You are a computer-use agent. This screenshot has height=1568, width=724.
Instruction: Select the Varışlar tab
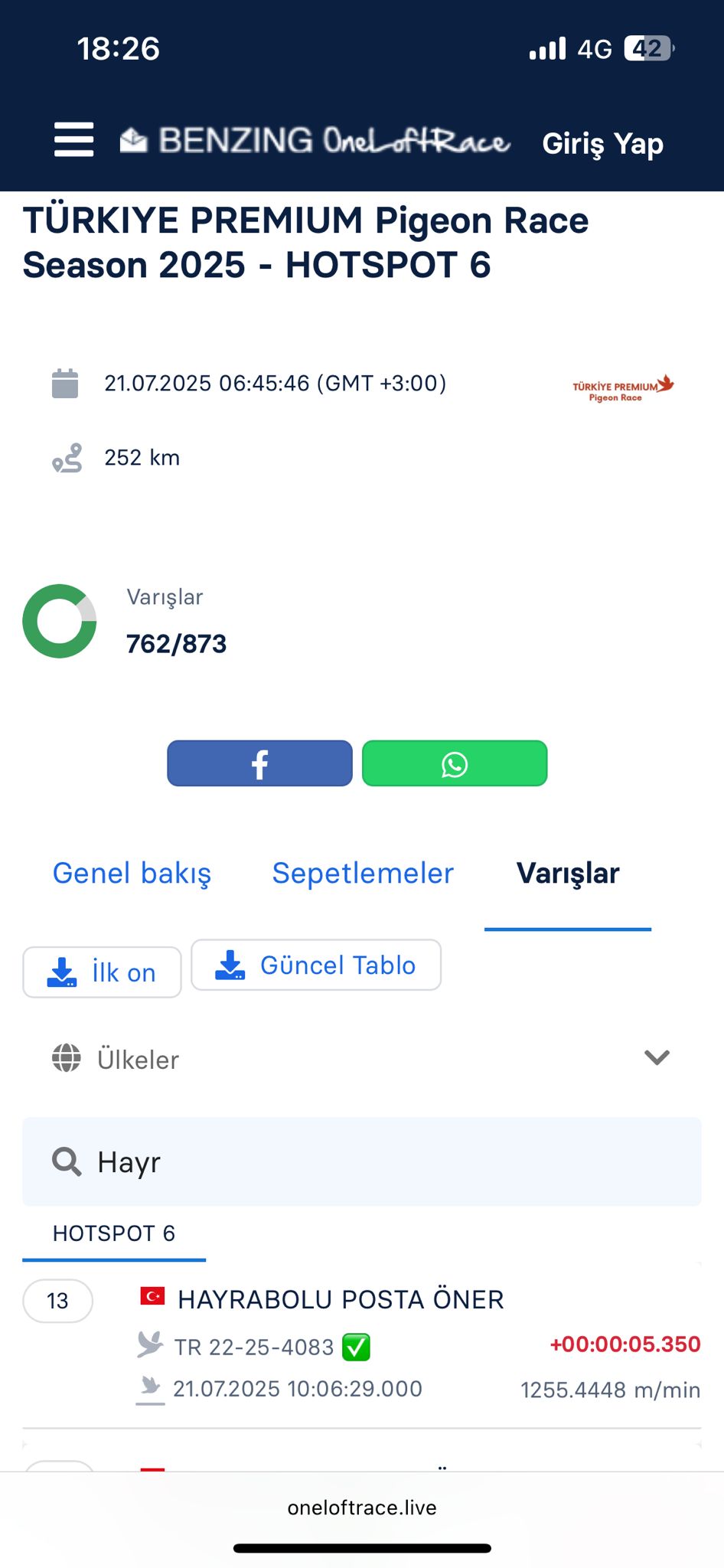tap(568, 874)
